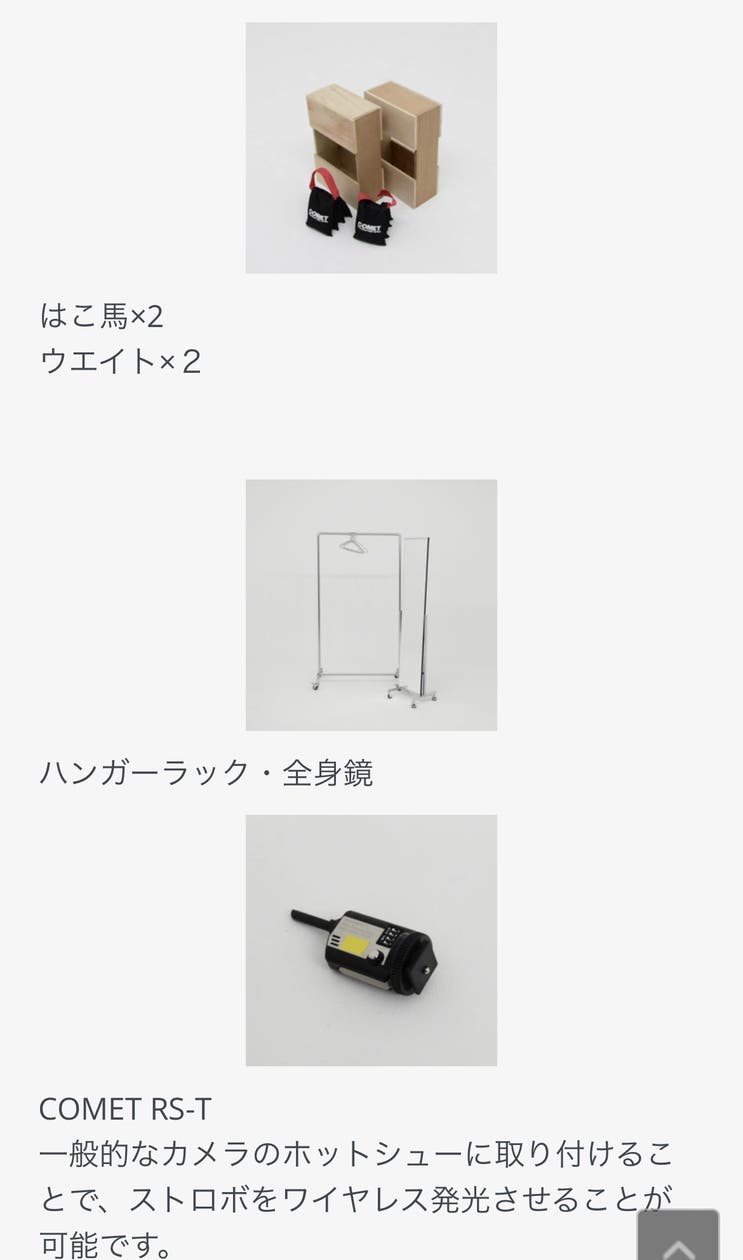Click the hanger inside the rack image
Screen dimensions: 743x1260
tap(352, 545)
